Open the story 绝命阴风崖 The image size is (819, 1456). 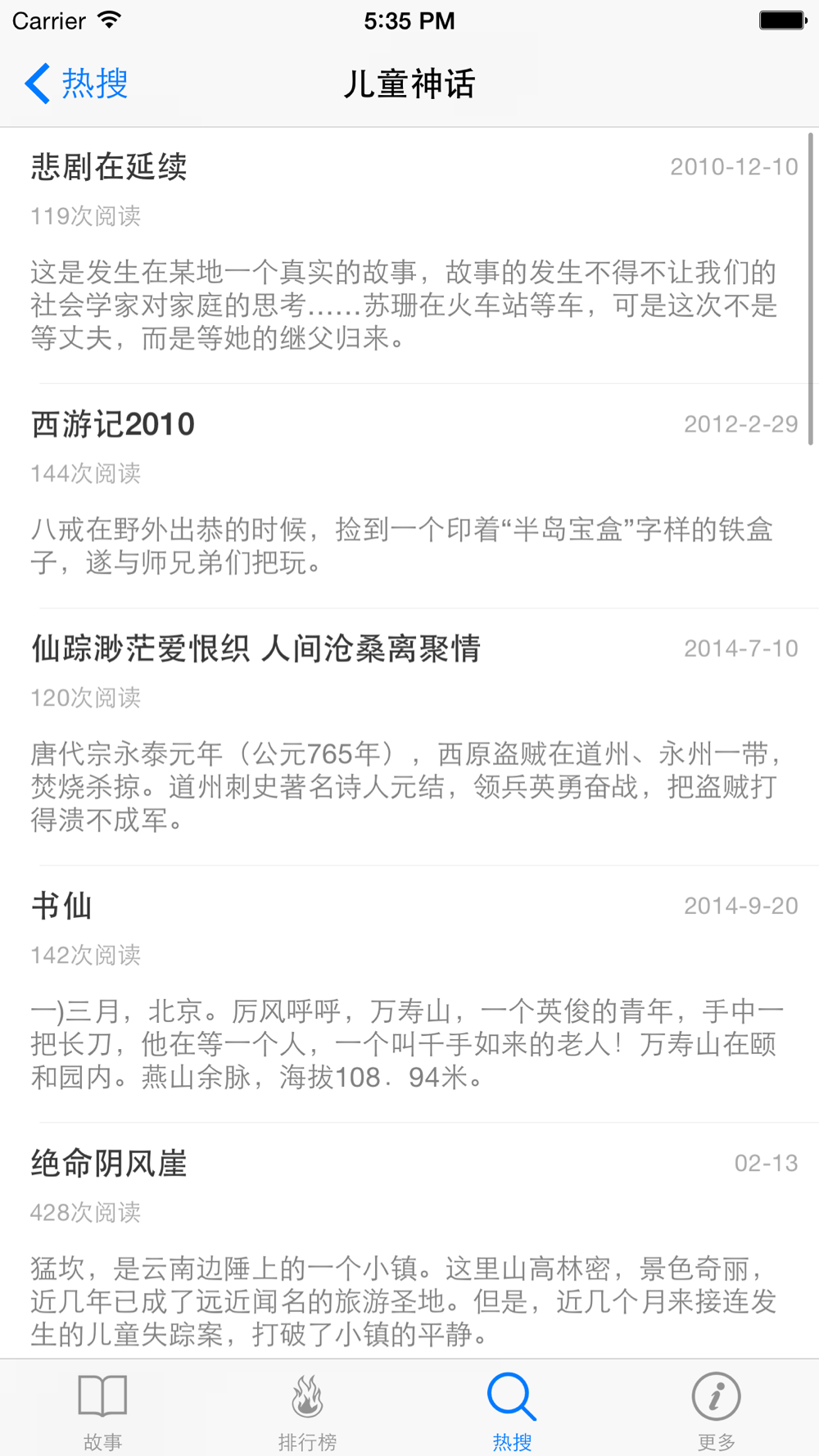tap(409, 1241)
